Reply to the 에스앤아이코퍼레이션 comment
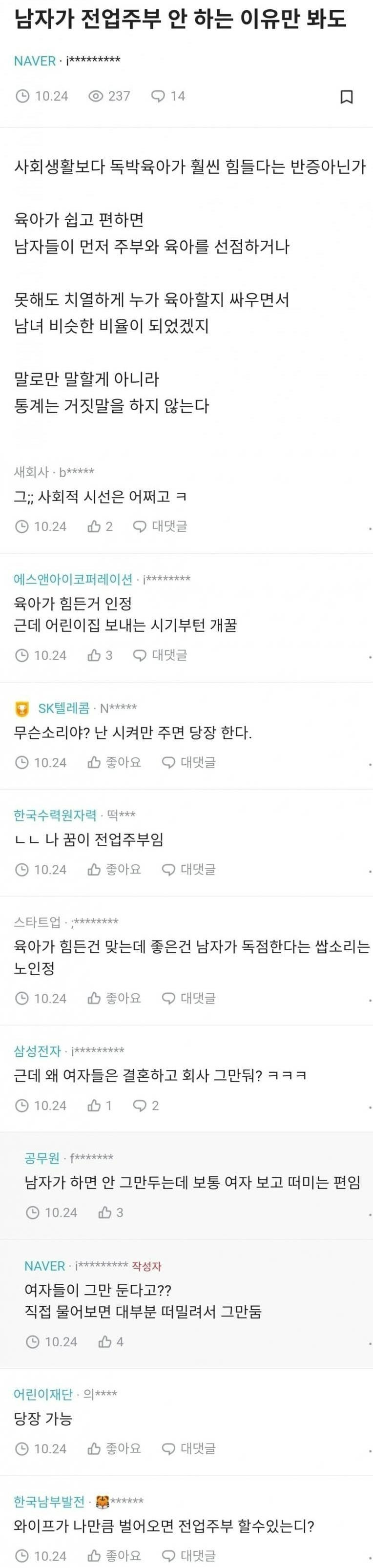 coord(160,655)
